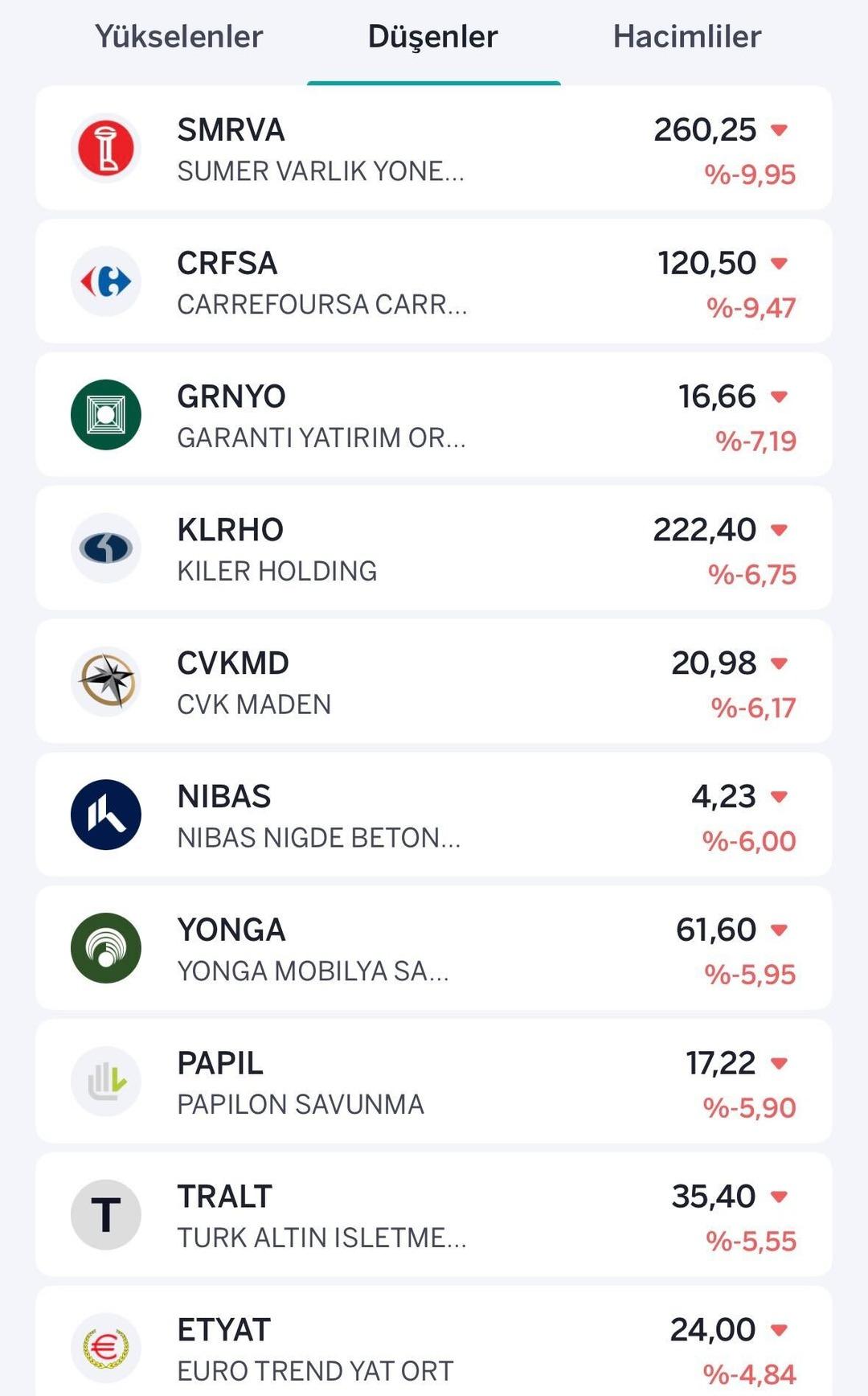Viewport: 868px width, 1396px height.
Task: Open the CRFSA stock detail row
Action: [x=434, y=281]
